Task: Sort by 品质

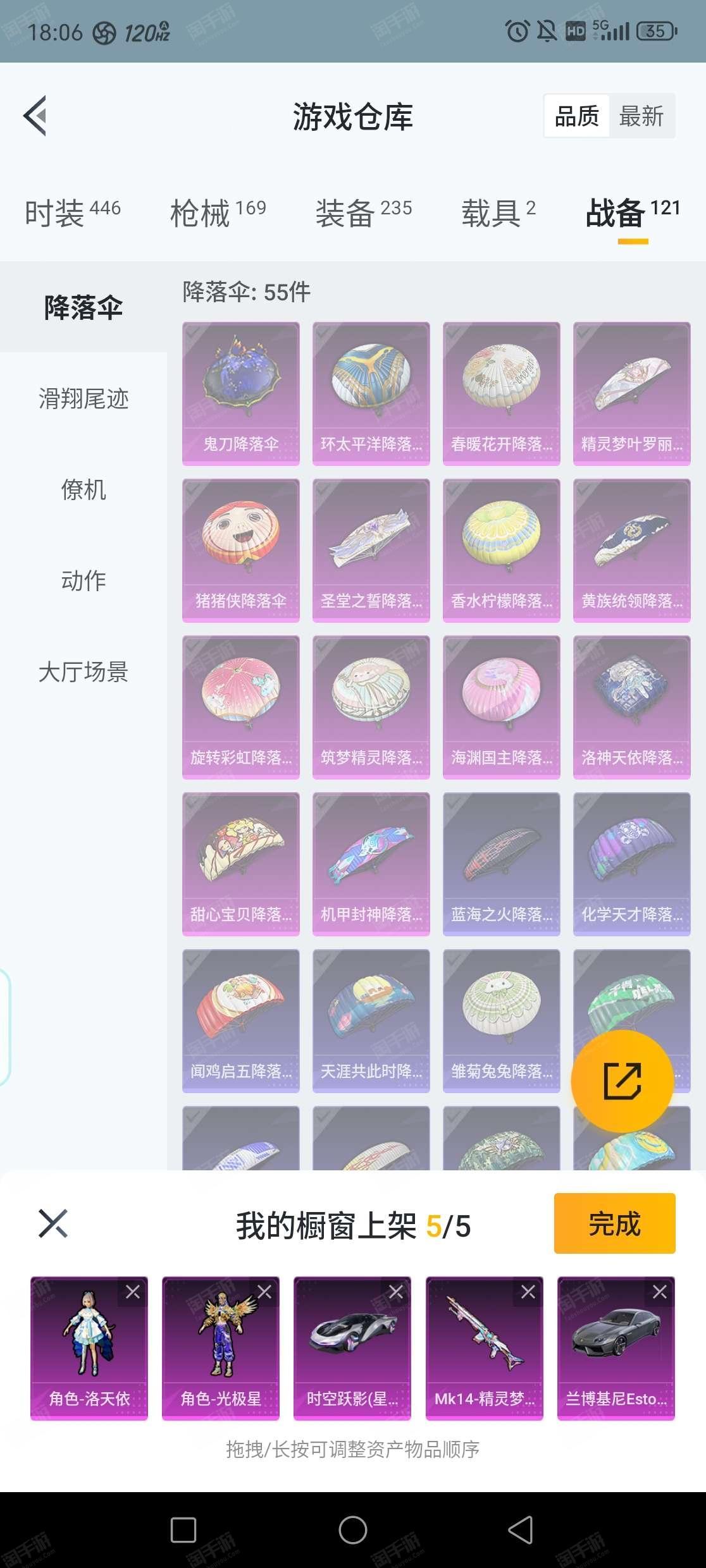Action: (576, 116)
